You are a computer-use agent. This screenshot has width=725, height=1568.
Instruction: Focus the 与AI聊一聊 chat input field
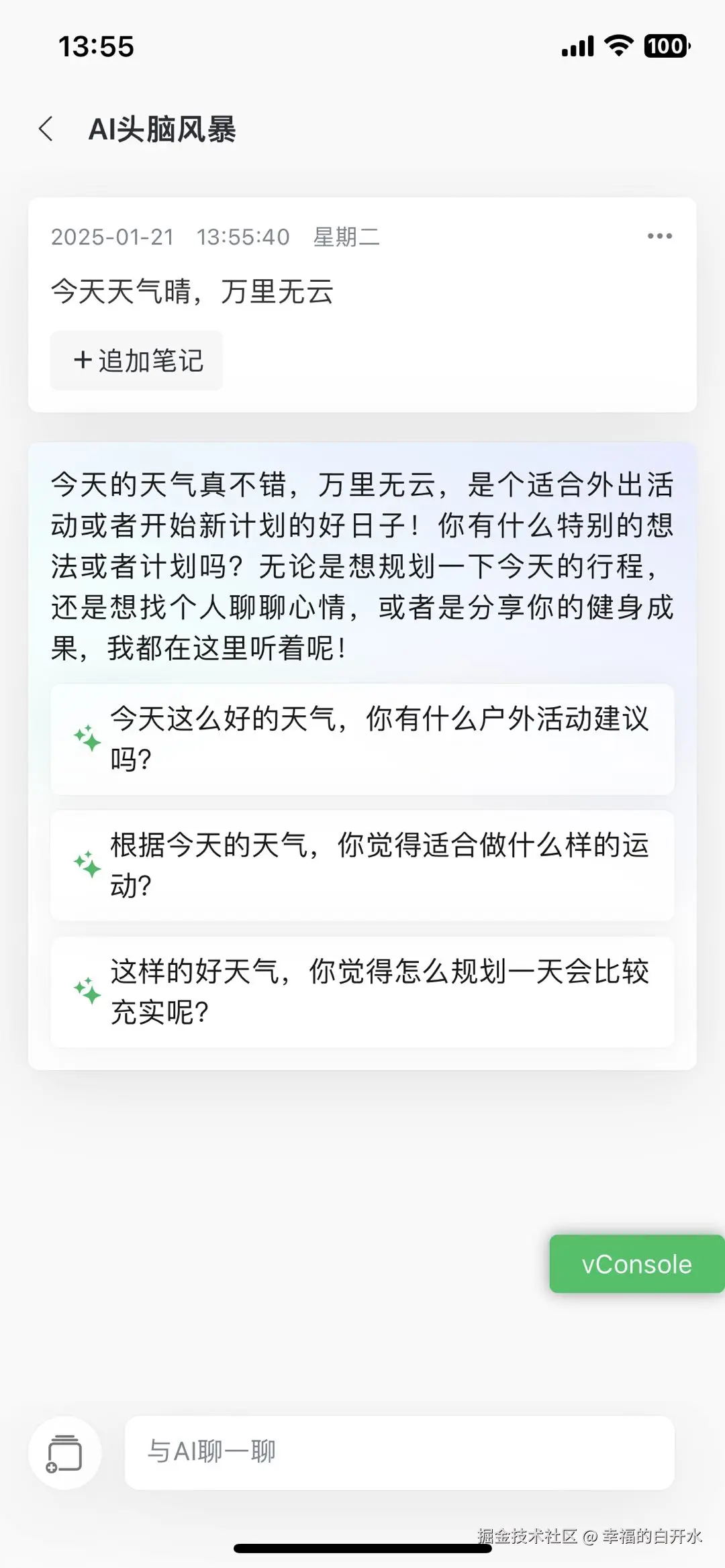pos(403,1451)
